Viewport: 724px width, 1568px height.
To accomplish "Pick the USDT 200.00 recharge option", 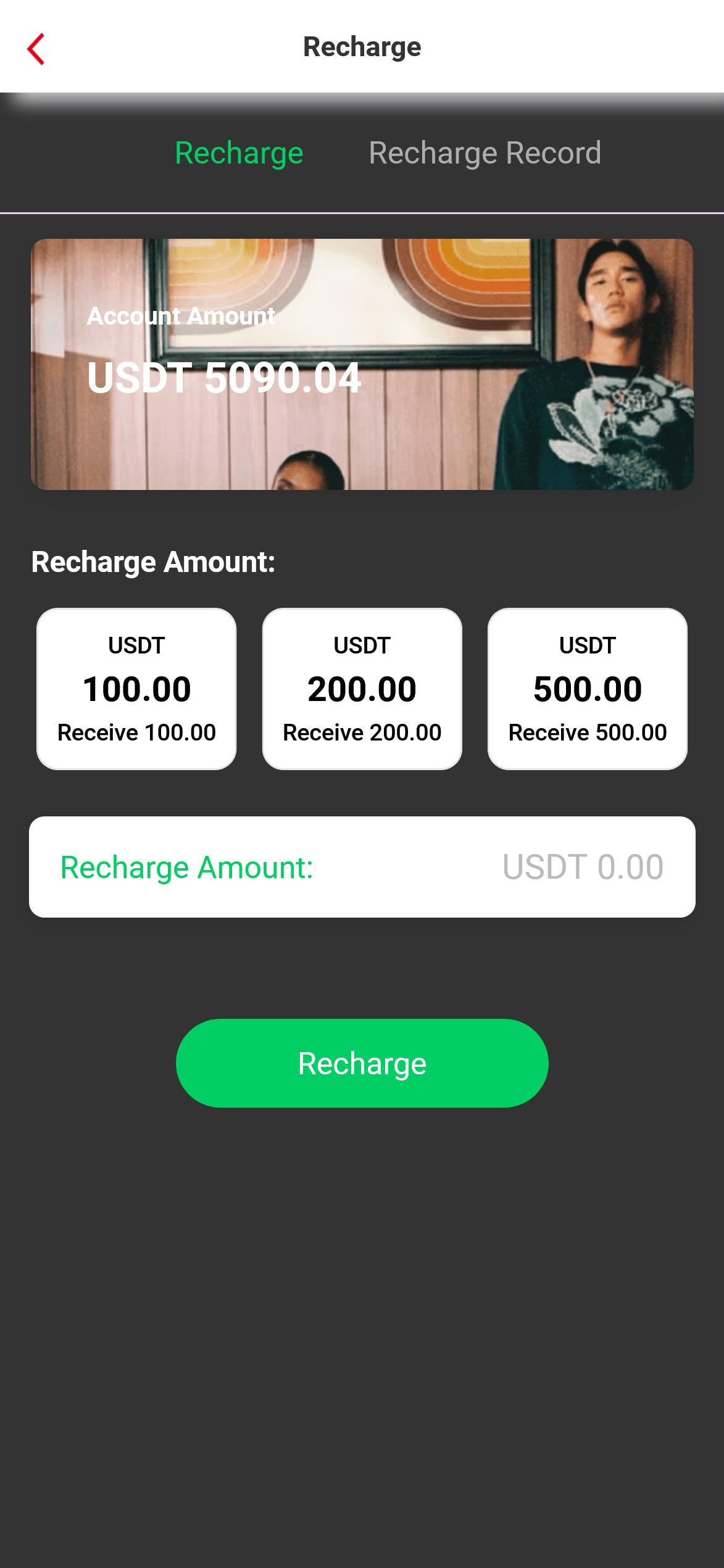I will pos(362,689).
